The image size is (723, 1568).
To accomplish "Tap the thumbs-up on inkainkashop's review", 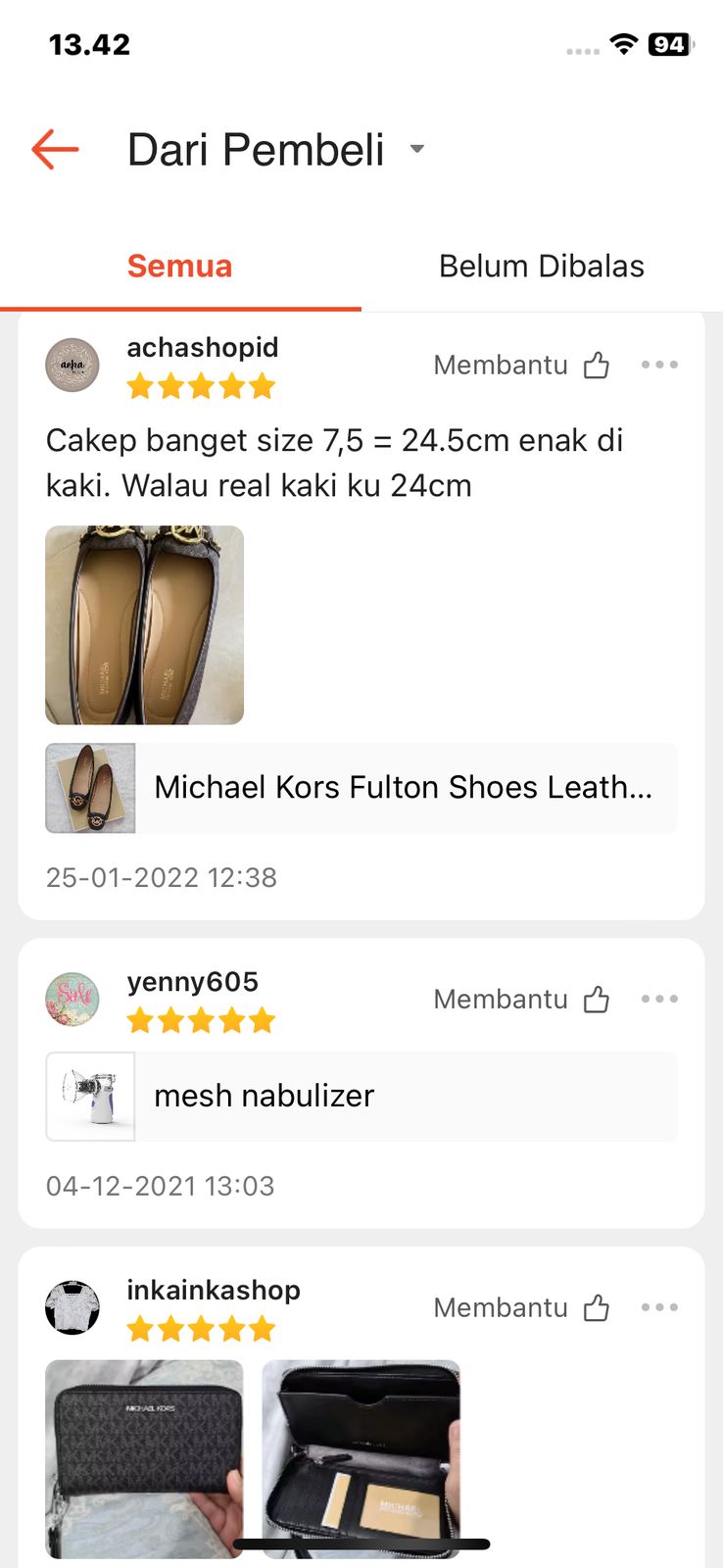I will [x=597, y=1307].
